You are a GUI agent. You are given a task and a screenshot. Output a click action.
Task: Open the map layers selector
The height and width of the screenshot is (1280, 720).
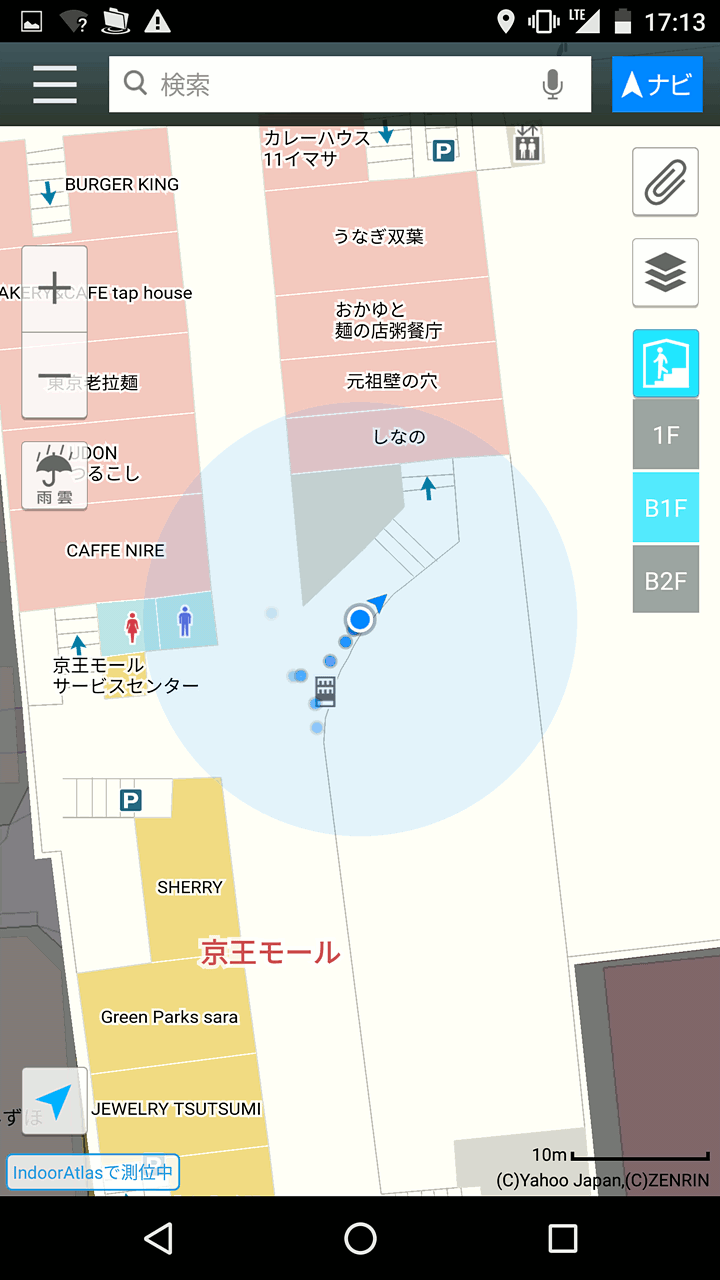point(665,273)
